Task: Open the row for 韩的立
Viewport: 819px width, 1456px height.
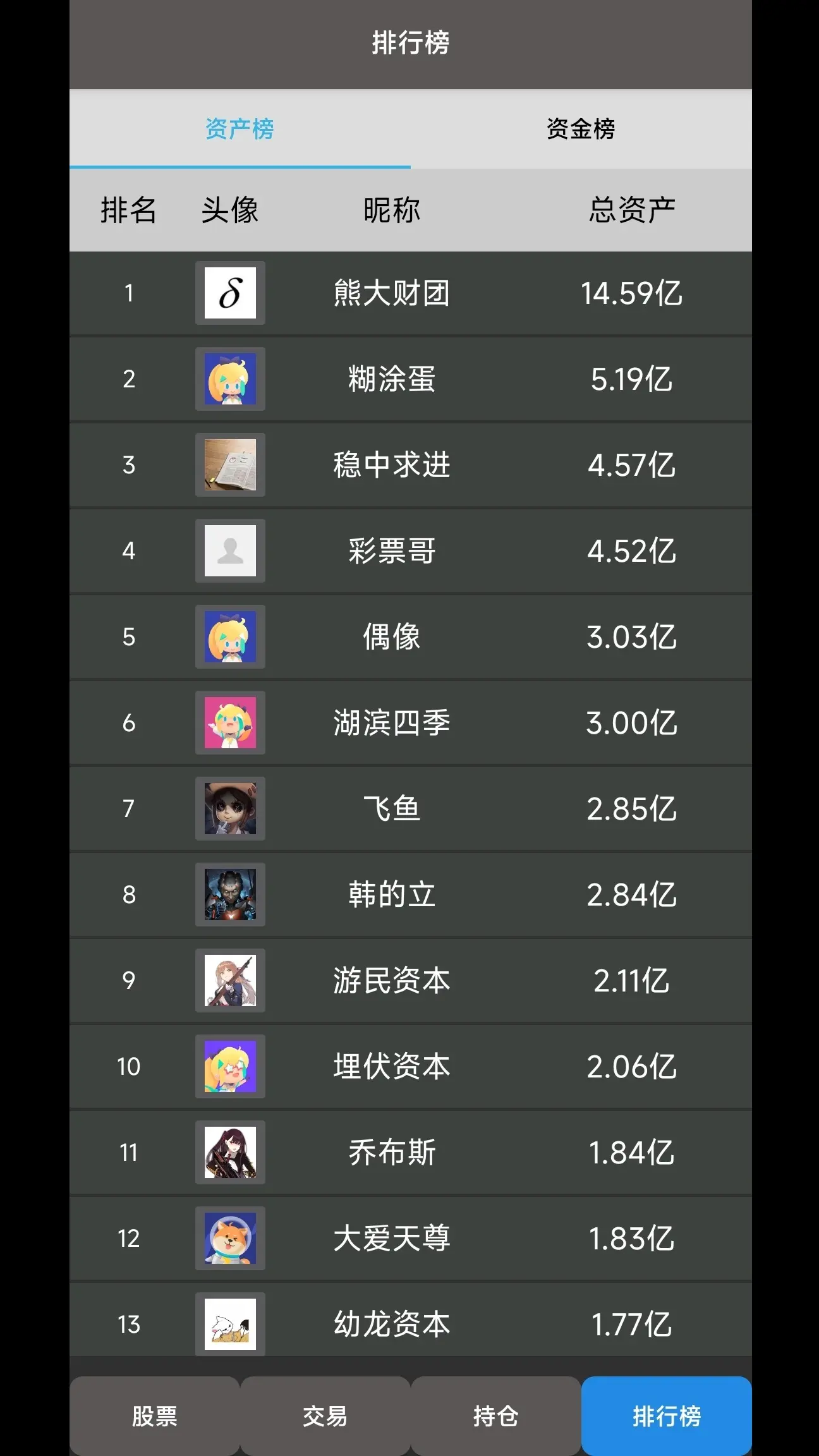Action: click(391, 895)
